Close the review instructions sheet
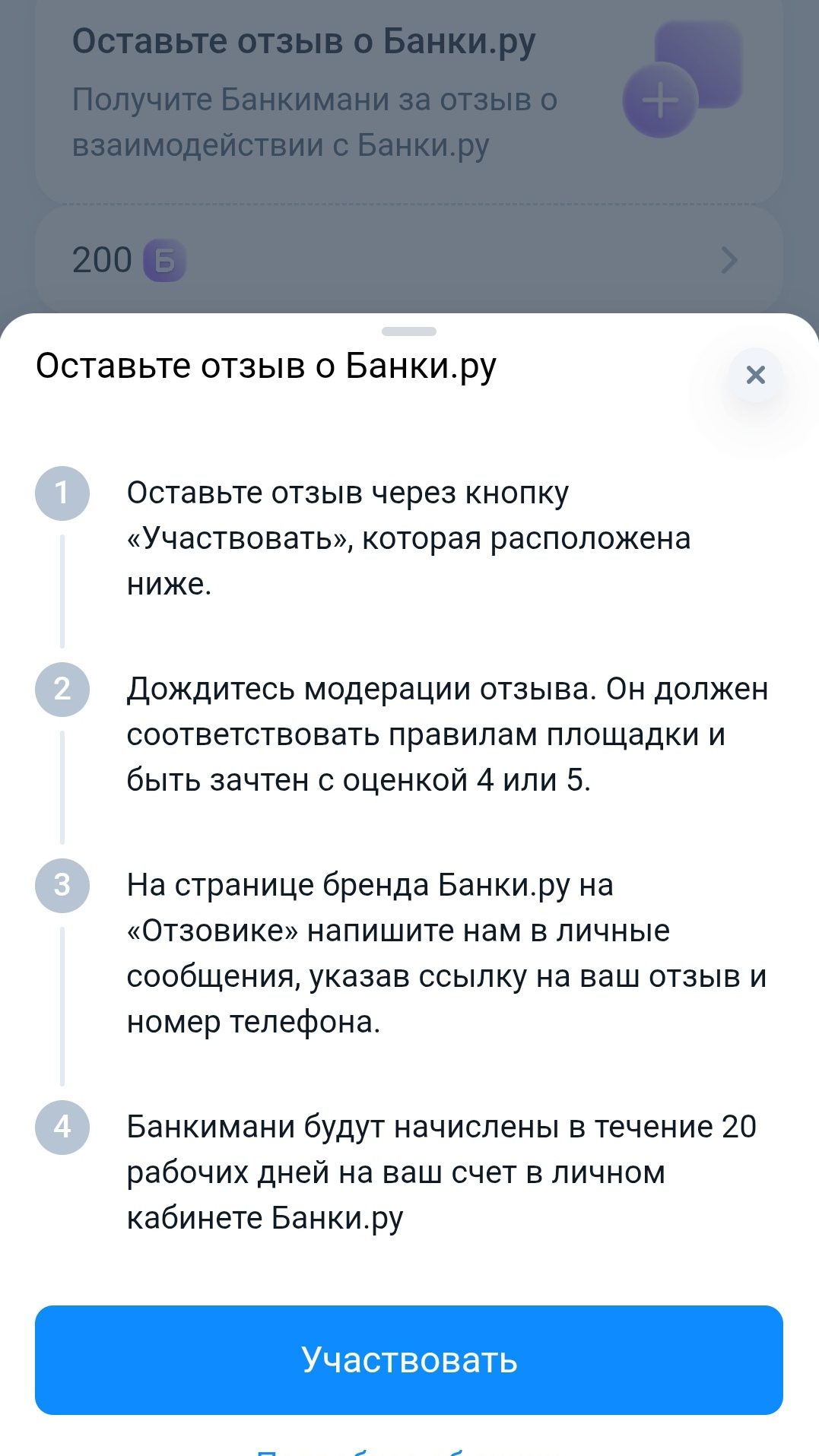Image resolution: width=819 pixels, height=1456 pixels. tap(754, 375)
